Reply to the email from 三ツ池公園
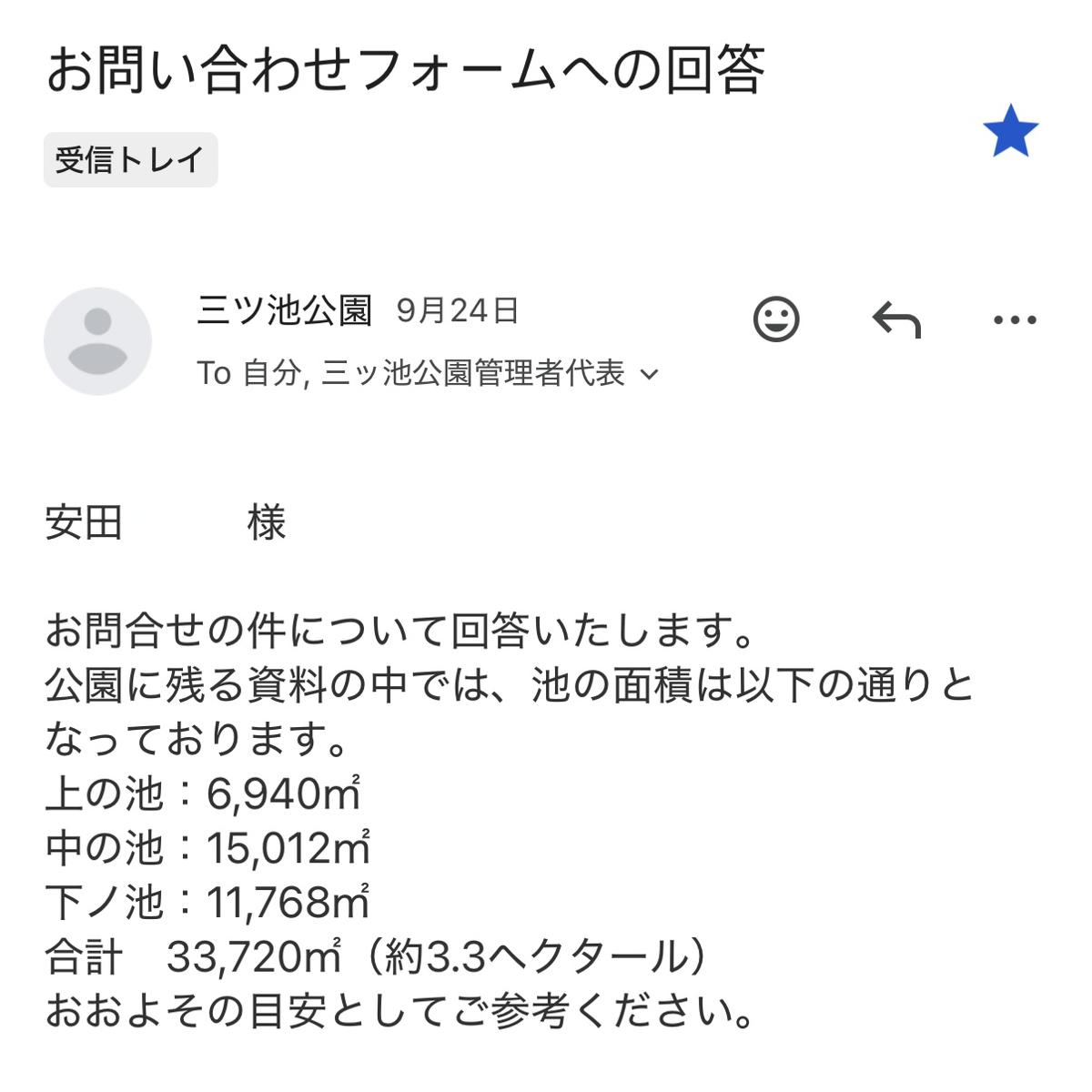The width and height of the screenshot is (1092, 1092). pyautogui.click(x=896, y=320)
